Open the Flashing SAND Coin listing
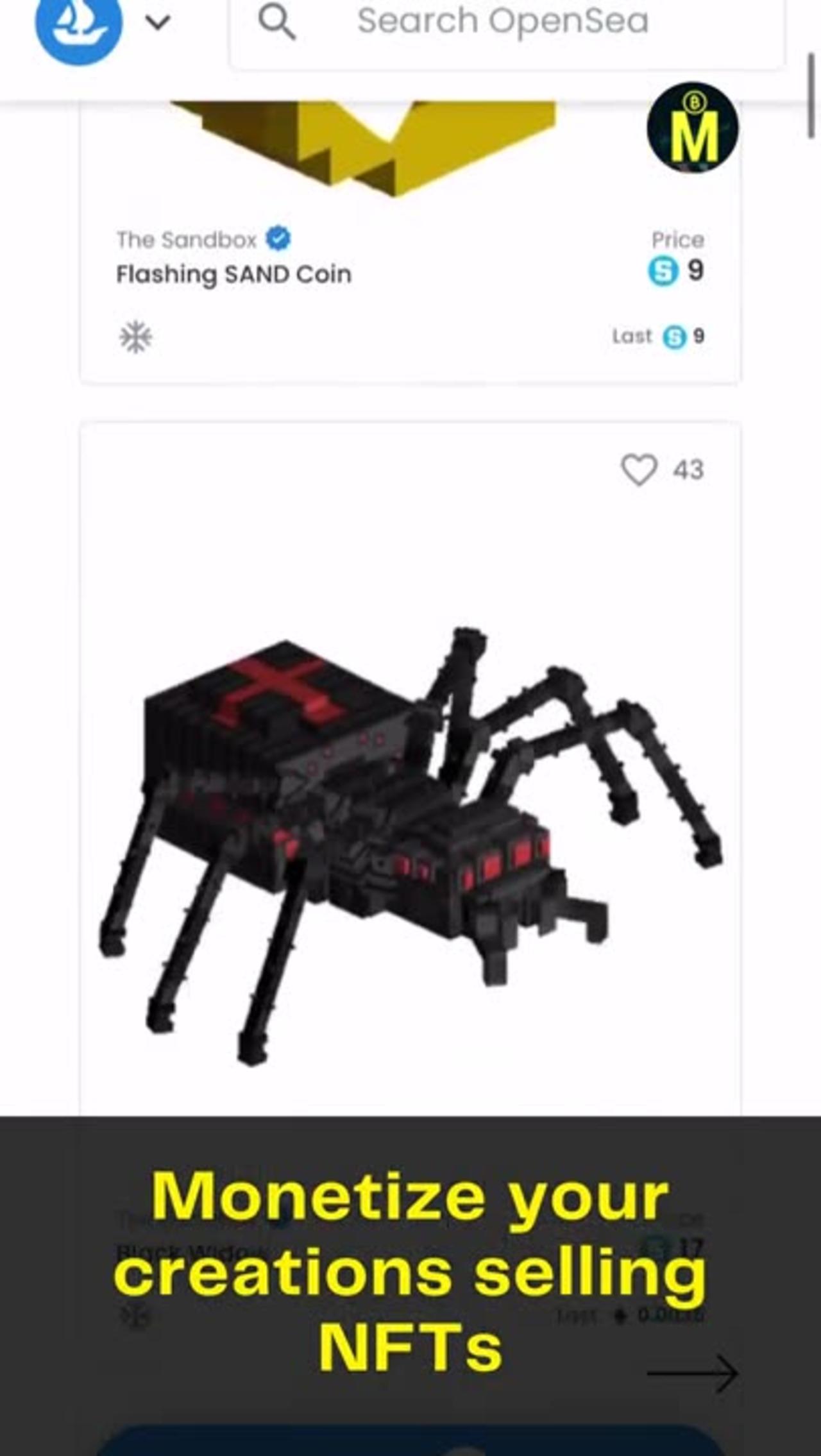The image size is (821, 1456). pyautogui.click(x=233, y=275)
